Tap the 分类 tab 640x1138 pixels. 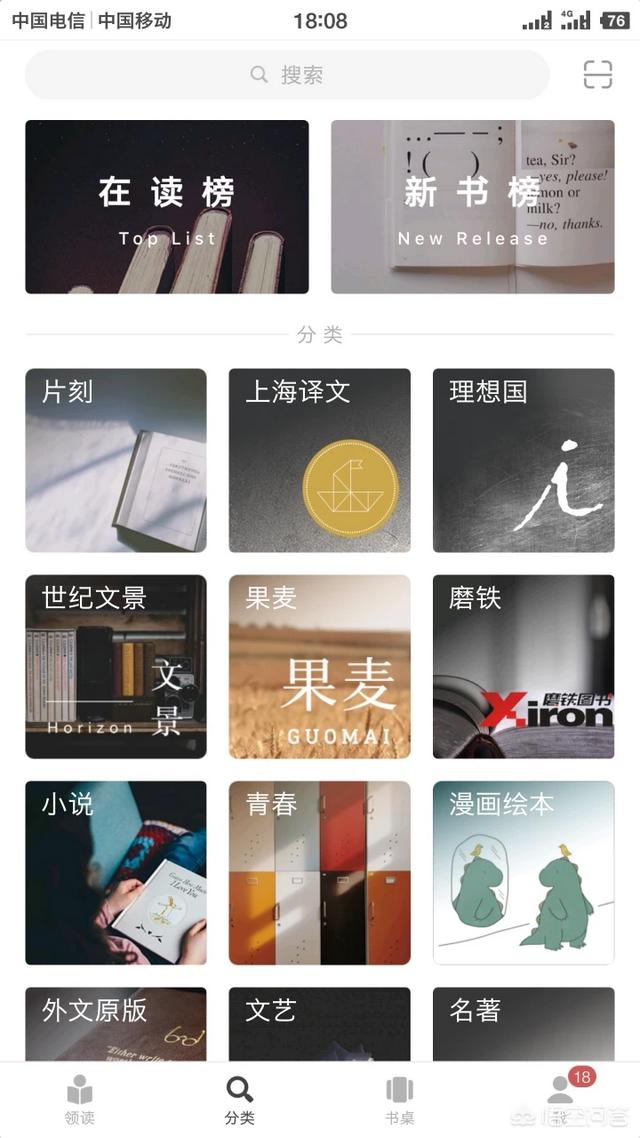tap(240, 1100)
